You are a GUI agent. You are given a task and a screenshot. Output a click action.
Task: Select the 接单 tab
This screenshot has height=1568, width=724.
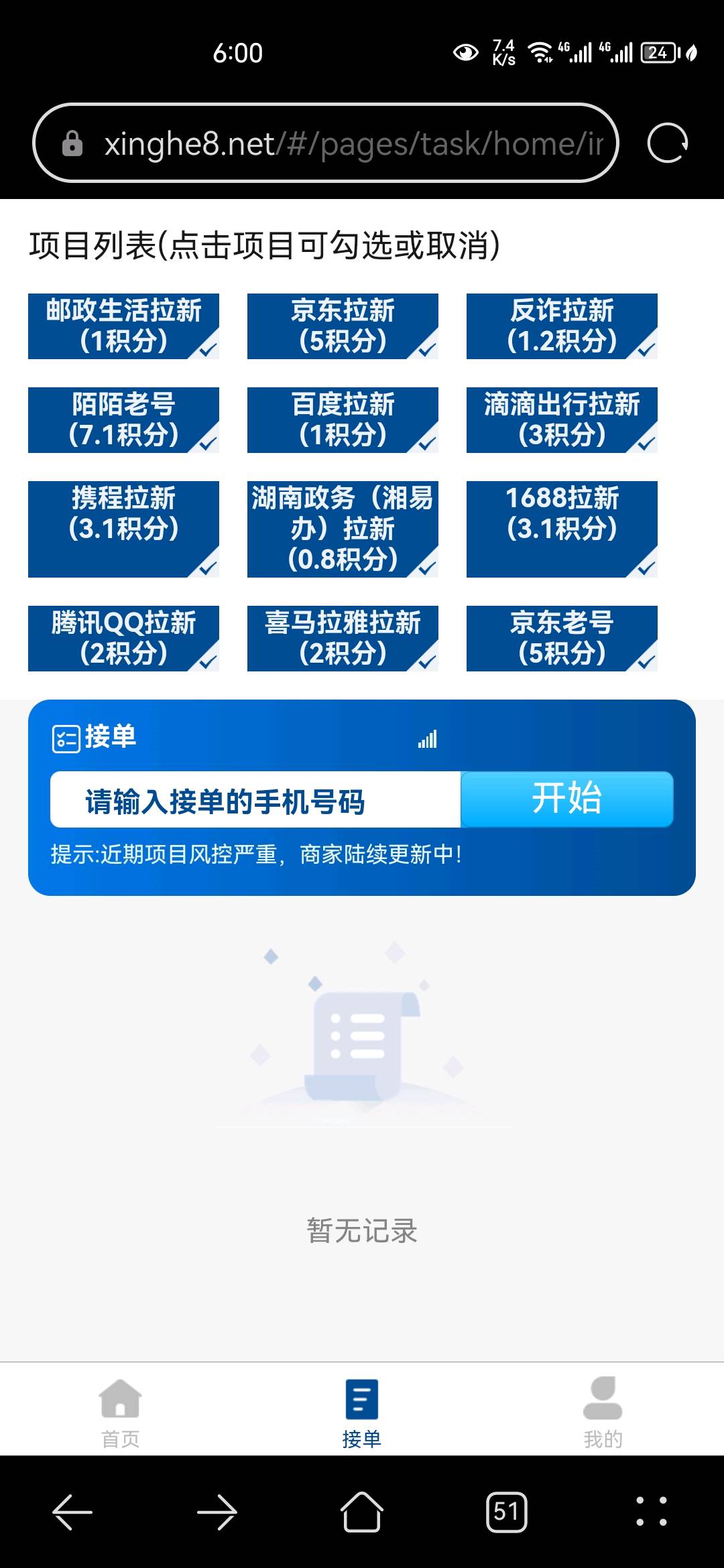click(x=362, y=1411)
